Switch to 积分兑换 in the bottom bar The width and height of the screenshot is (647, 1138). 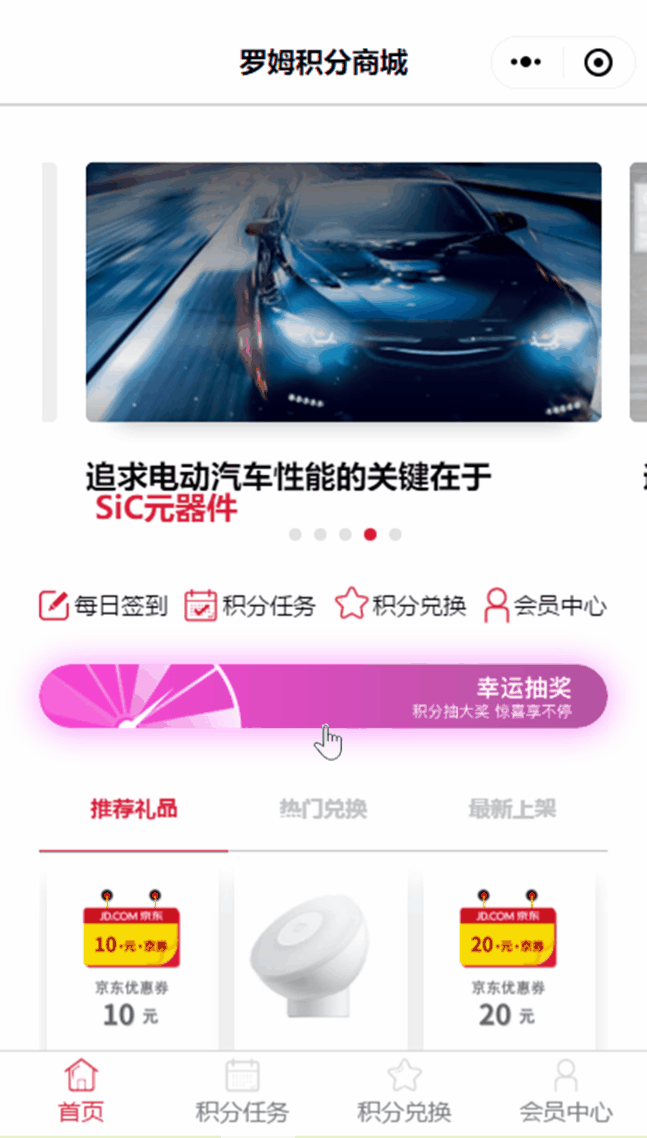[404, 1092]
